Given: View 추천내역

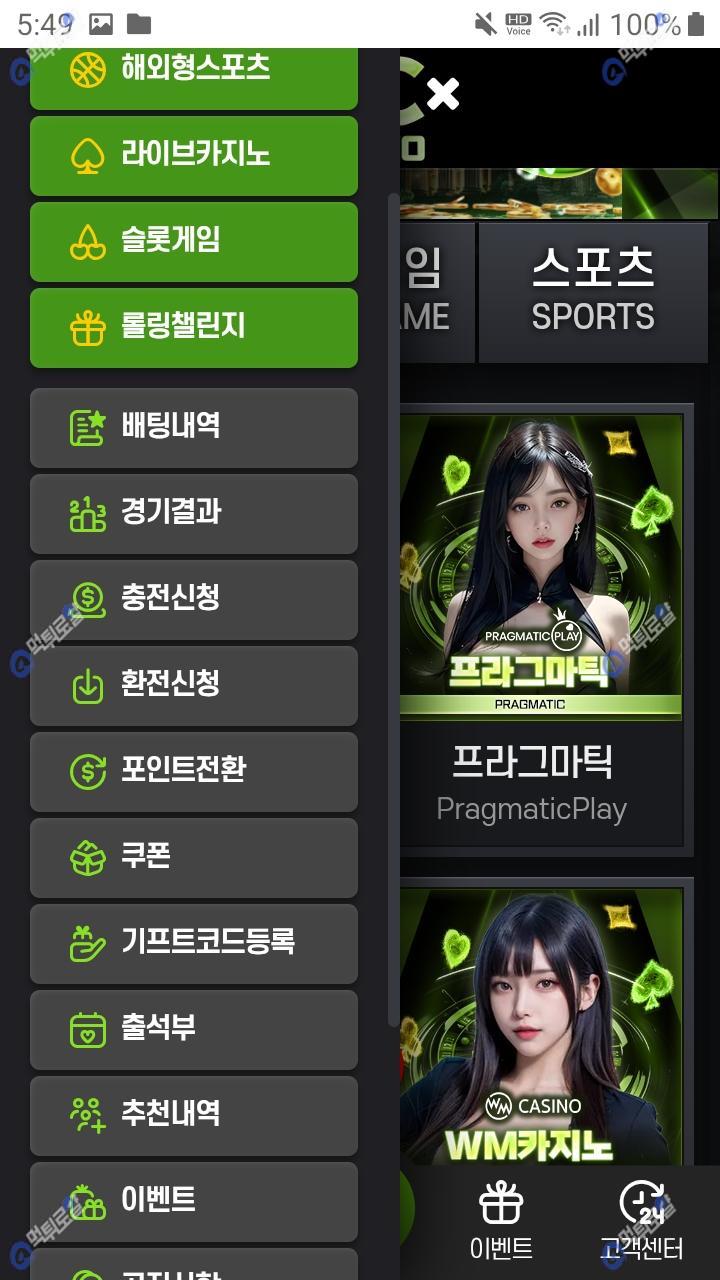Looking at the screenshot, I should pyautogui.click(x=194, y=1116).
